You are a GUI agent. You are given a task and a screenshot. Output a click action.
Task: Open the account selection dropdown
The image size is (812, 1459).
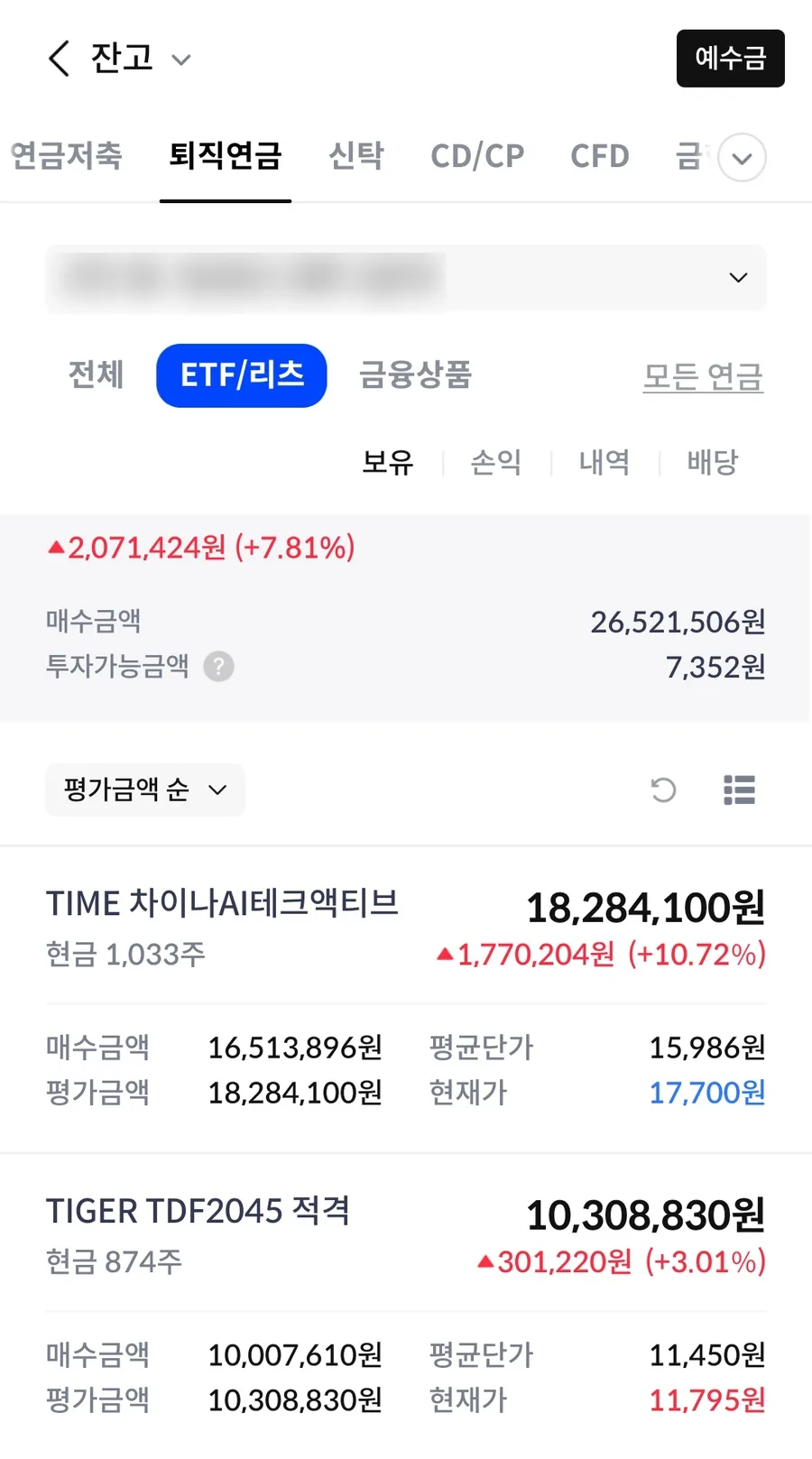406,278
